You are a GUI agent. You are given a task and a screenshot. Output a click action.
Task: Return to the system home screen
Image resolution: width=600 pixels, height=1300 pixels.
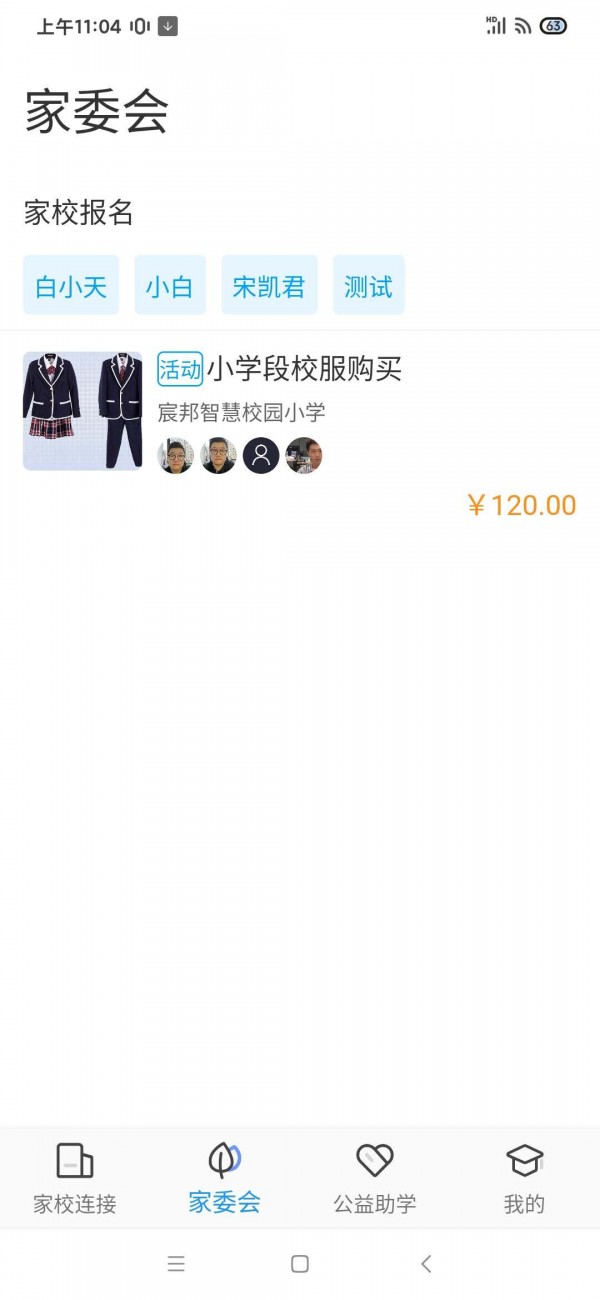[x=300, y=1264]
